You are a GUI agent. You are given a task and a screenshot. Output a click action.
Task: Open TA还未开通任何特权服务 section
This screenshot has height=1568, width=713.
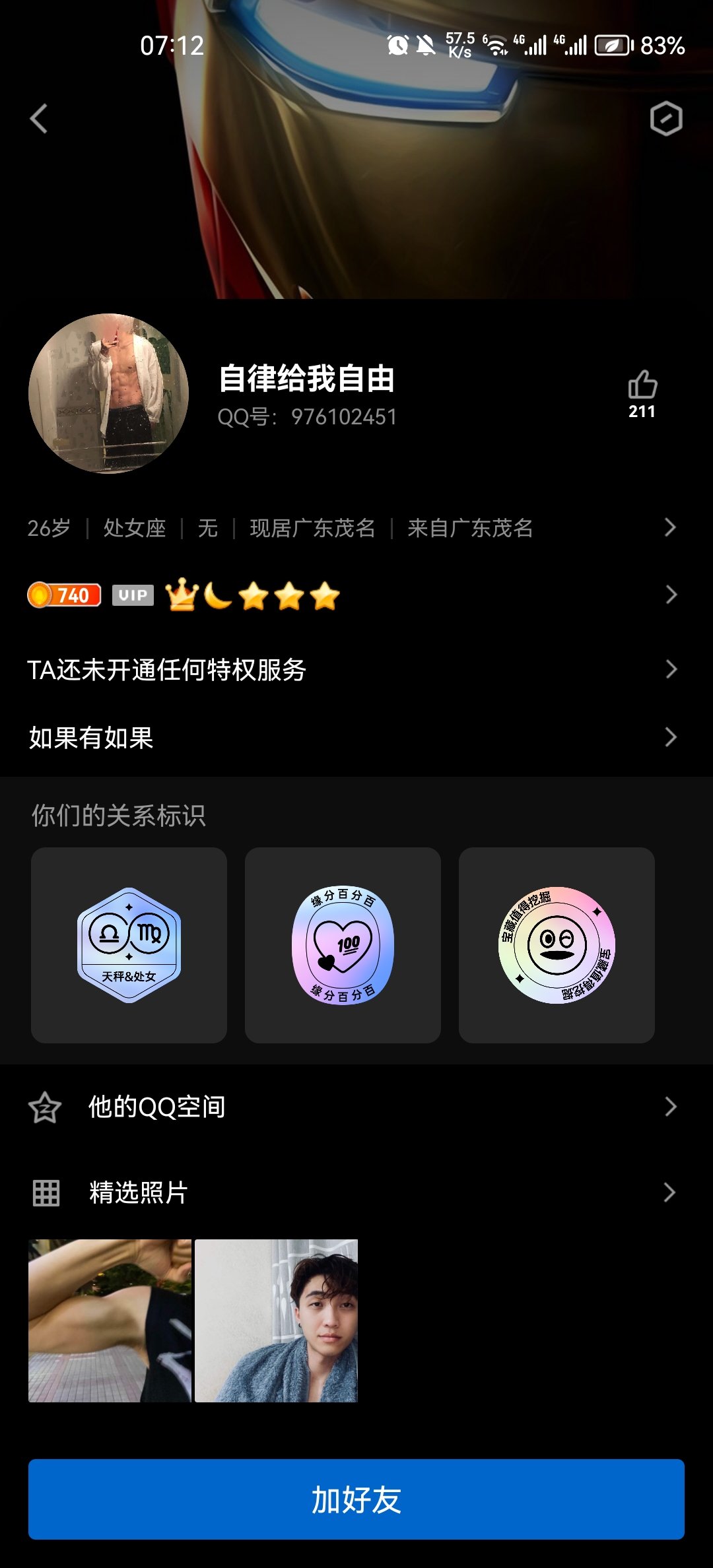(x=356, y=669)
